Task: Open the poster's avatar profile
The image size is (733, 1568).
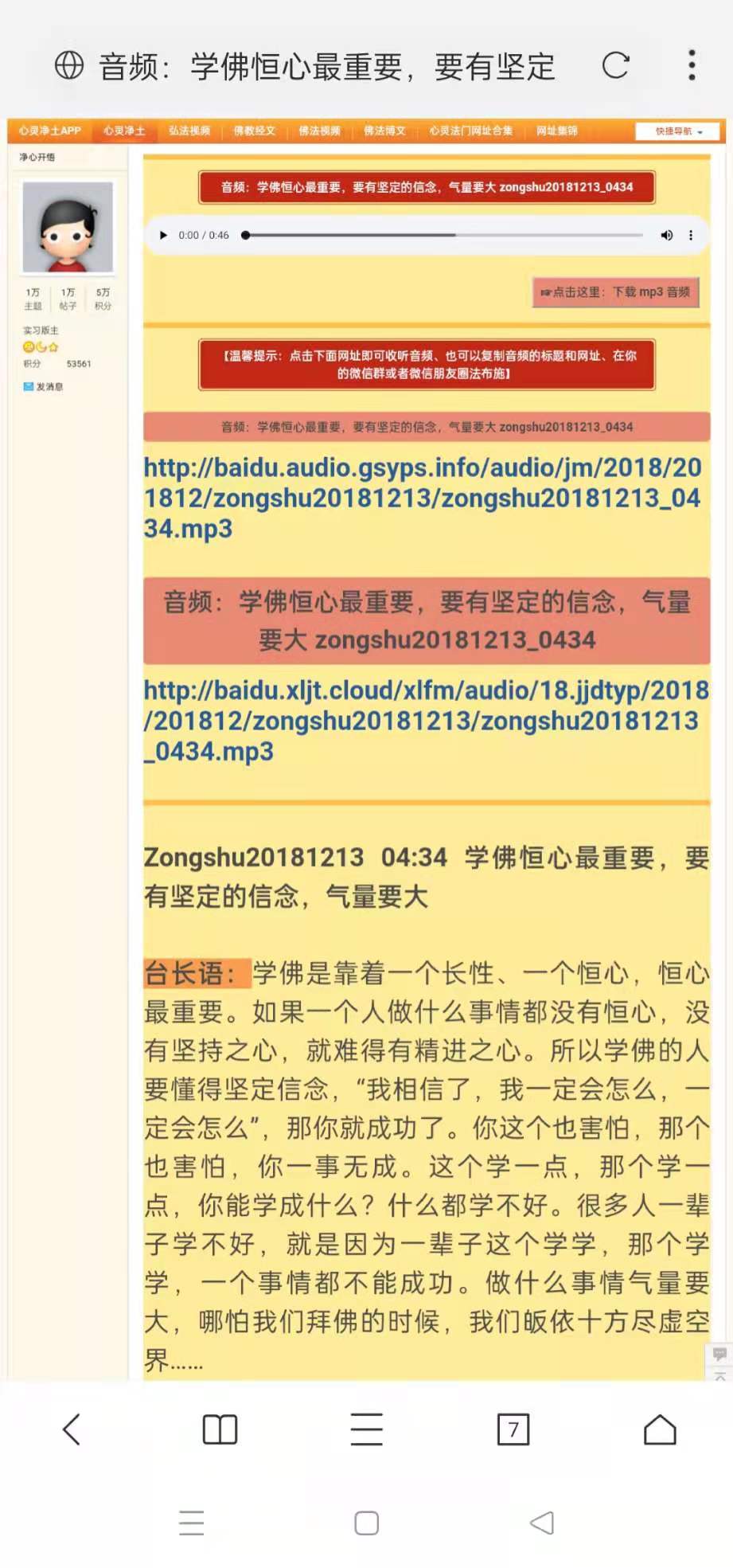Action: [x=68, y=227]
